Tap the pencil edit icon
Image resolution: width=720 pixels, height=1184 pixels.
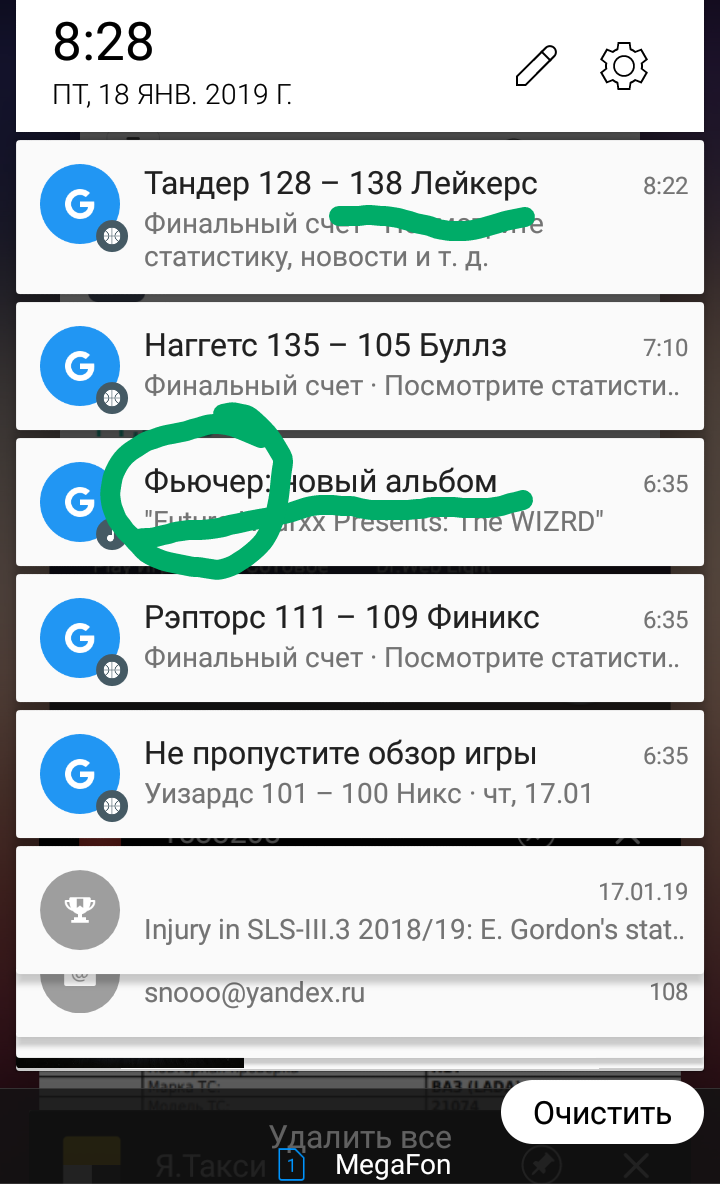(536, 66)
